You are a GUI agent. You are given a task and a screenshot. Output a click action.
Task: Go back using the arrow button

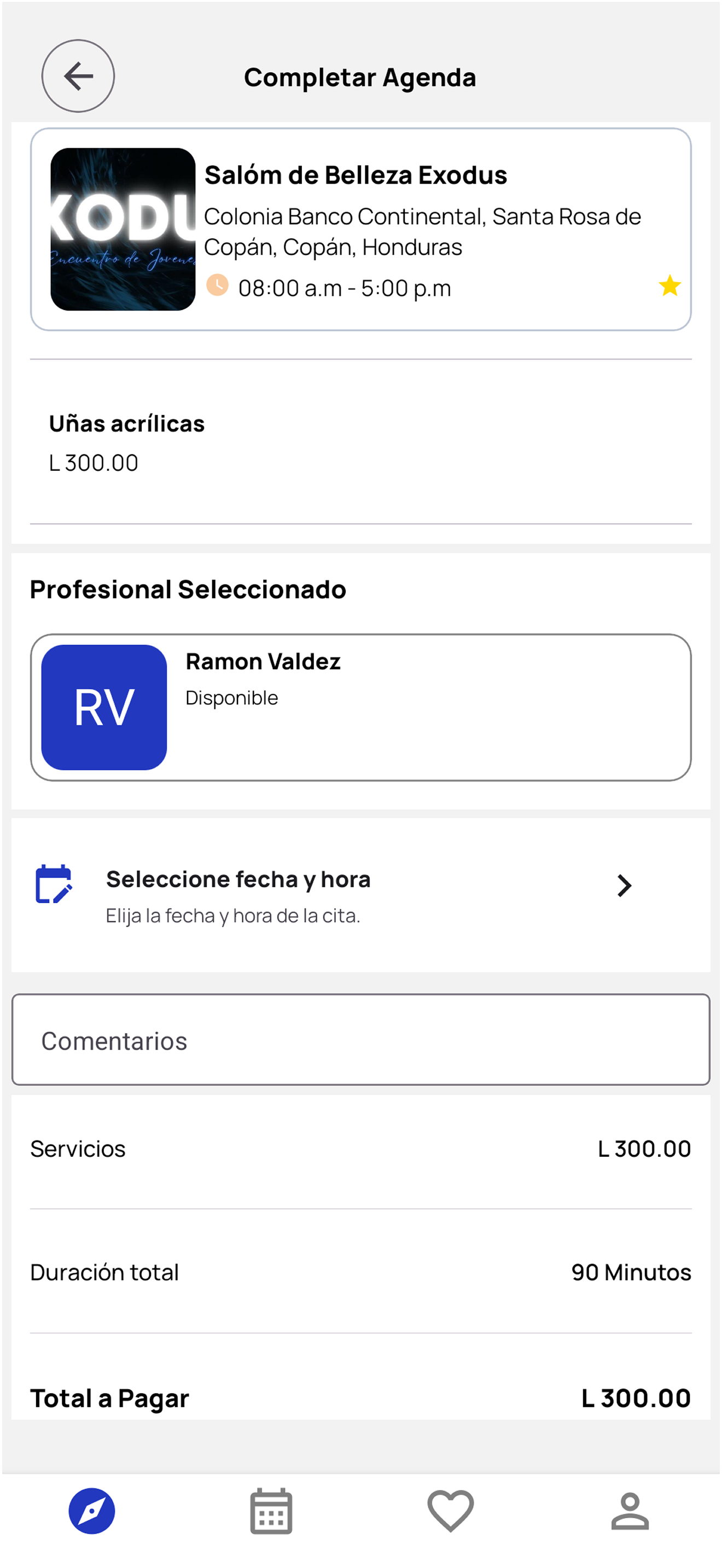[78, 76]
